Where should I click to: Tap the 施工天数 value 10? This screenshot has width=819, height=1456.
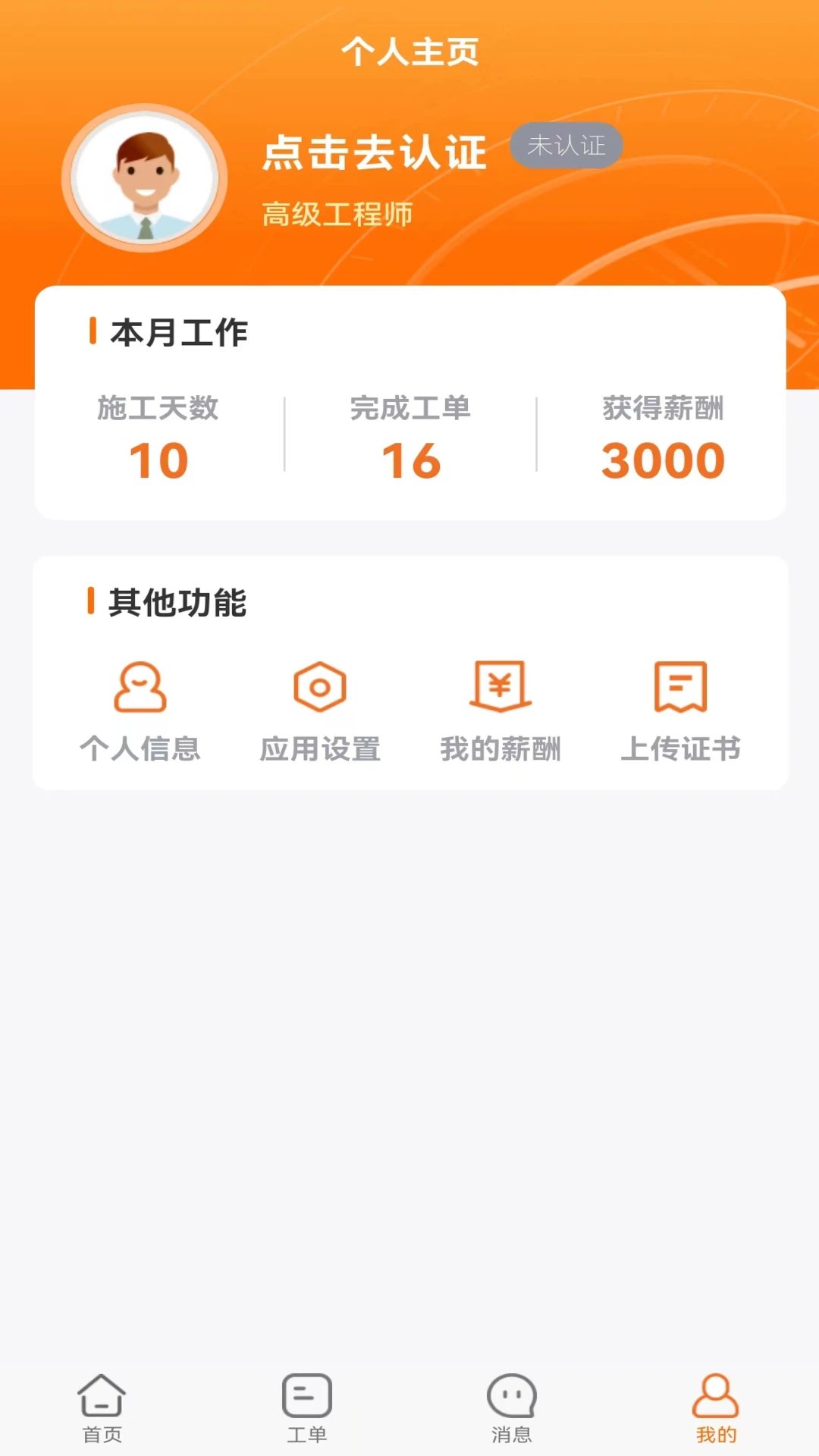click(x=158, y=459)
